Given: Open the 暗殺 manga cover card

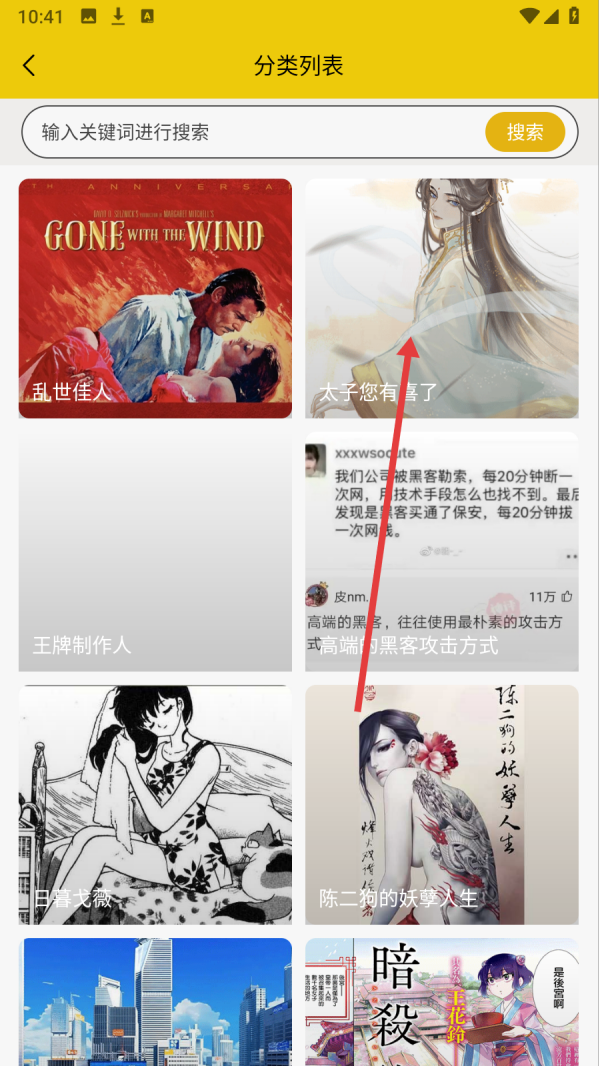Looking at the screenshot, I should point(442,1002).
